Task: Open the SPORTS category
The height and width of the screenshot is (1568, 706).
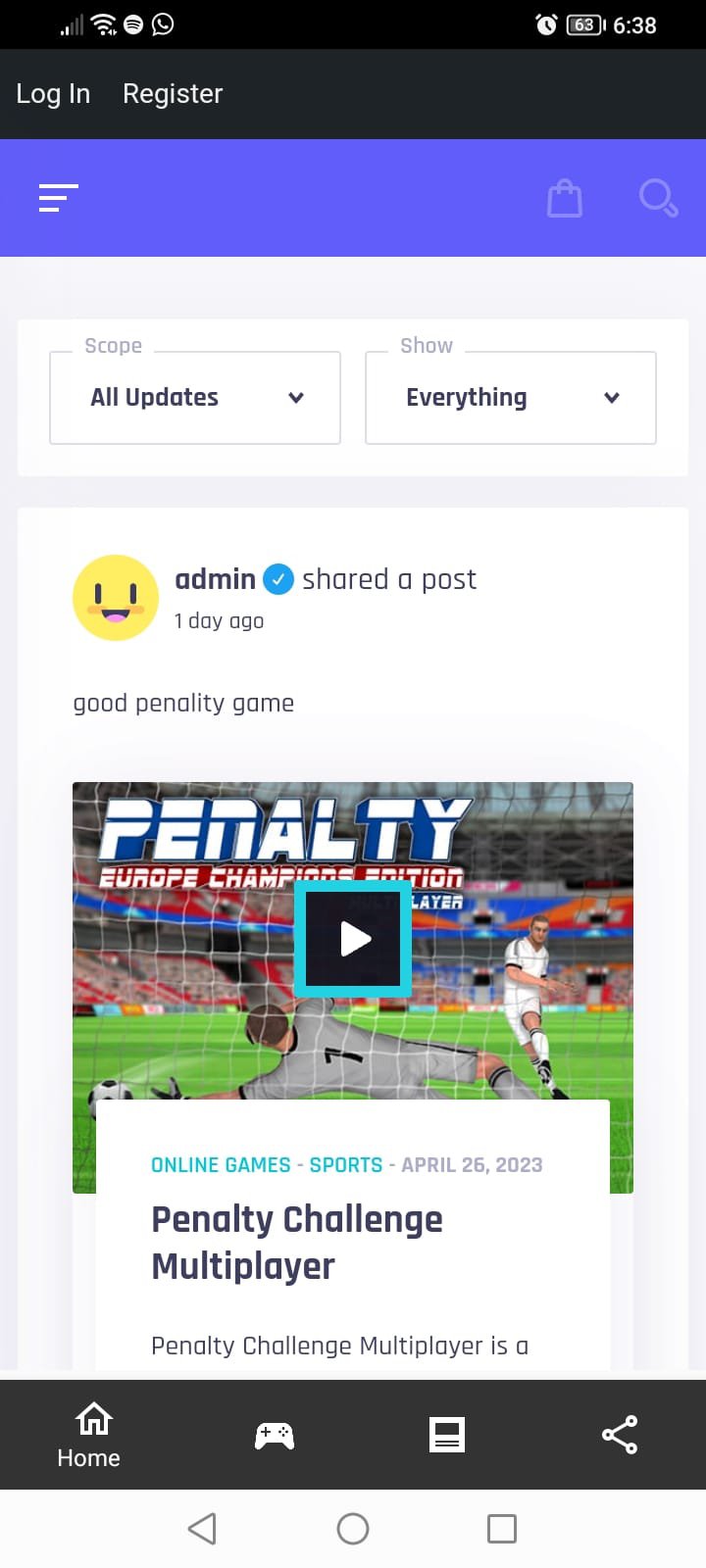Action: (346, 1164)
